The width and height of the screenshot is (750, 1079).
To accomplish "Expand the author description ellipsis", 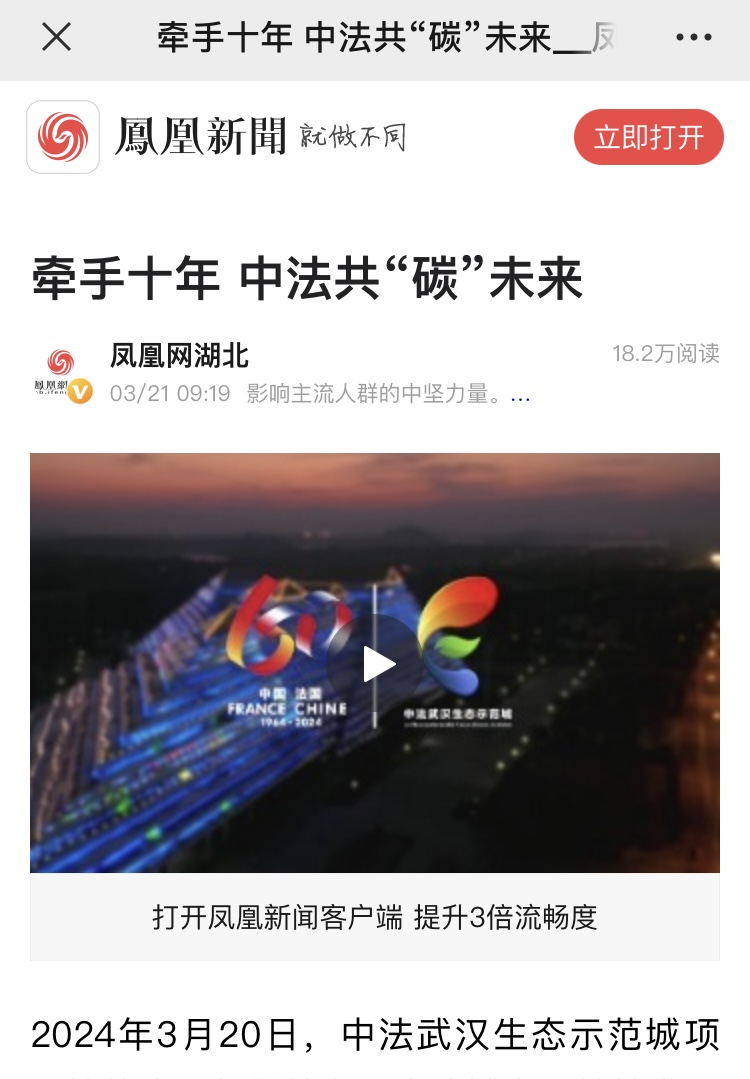I will click(520, 395).
